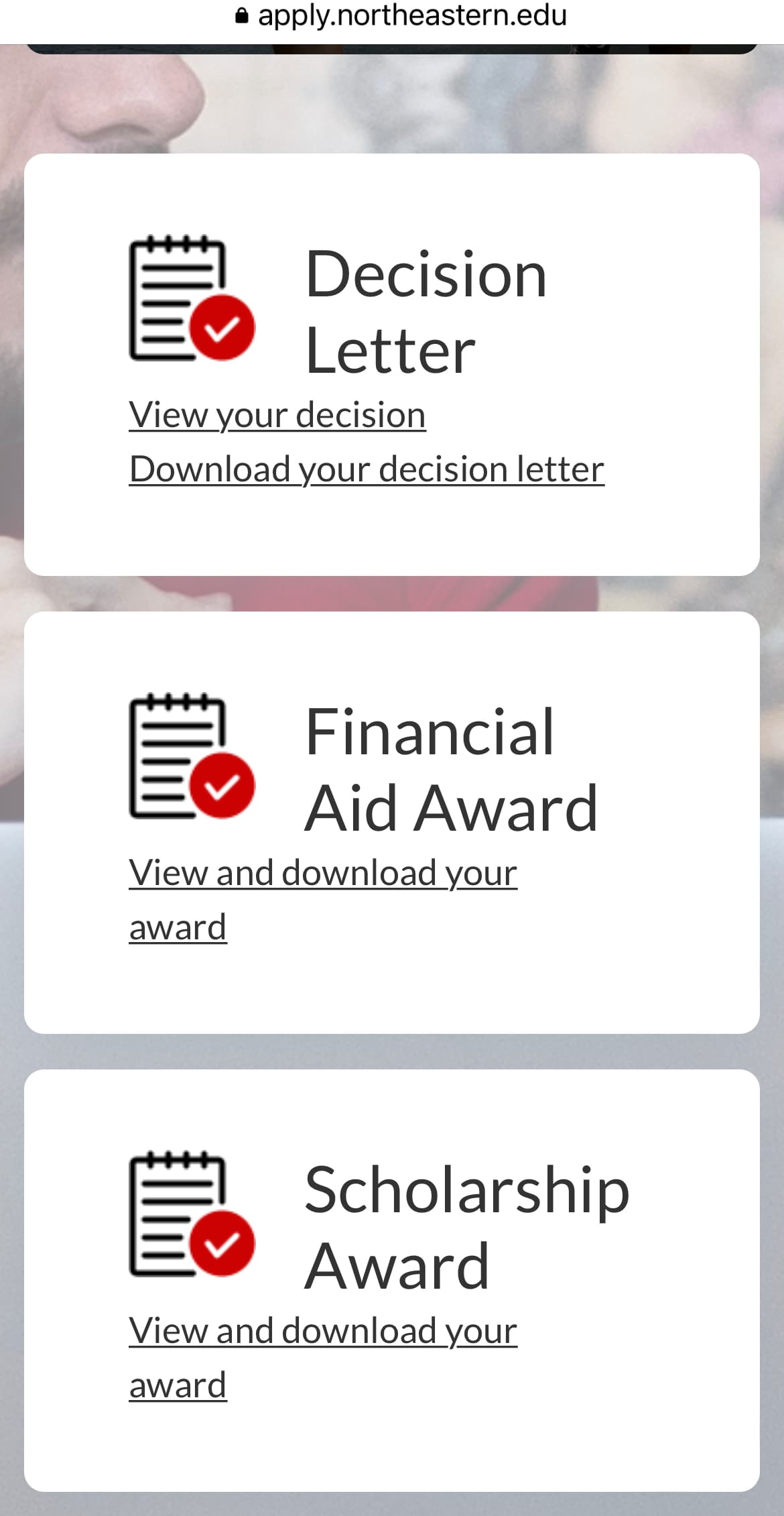Image resolution: width=784 pixels, height=1516 pixels.
Task: View and download your Financial Aid Award
Action: click(322, 874)
